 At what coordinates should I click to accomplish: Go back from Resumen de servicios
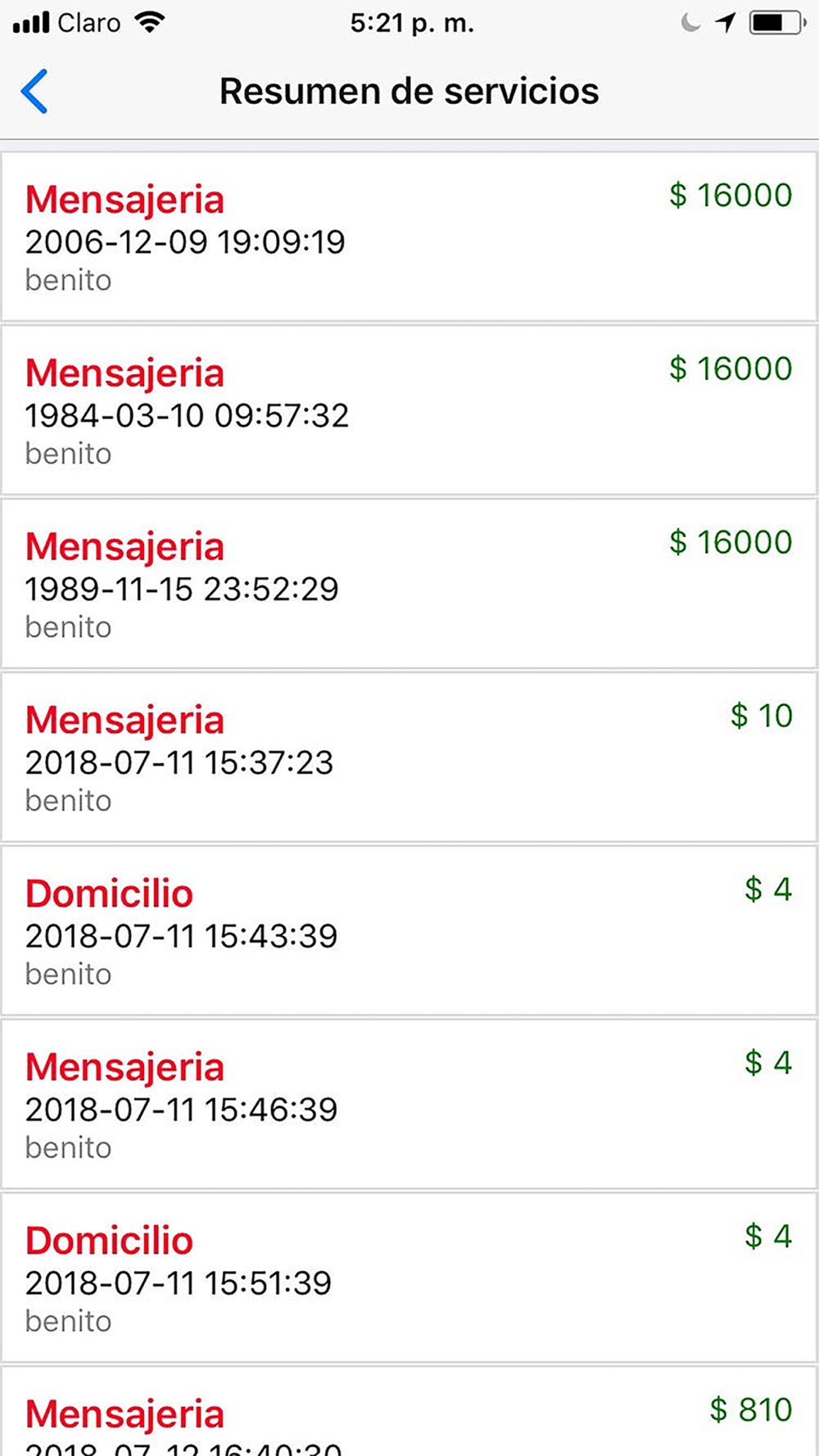click(34, 91)
